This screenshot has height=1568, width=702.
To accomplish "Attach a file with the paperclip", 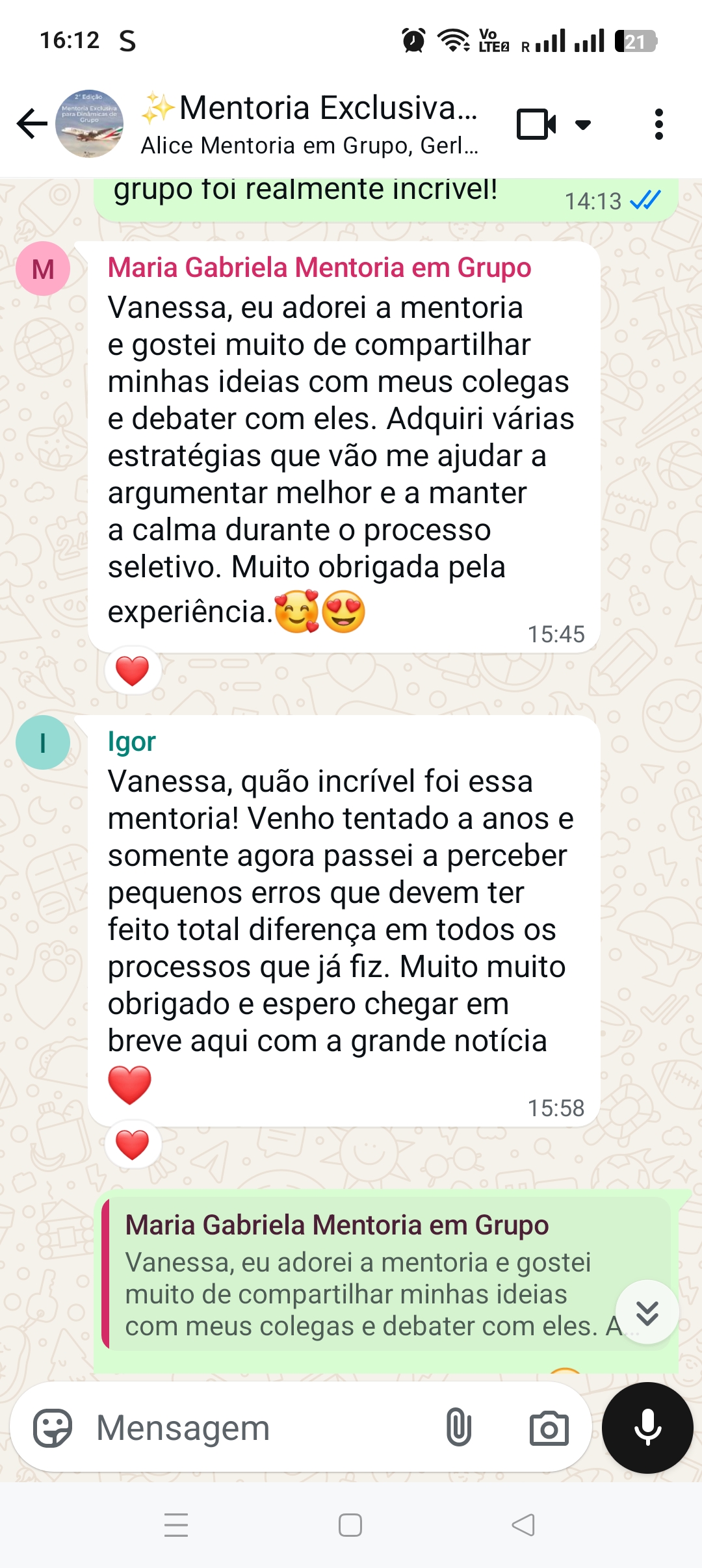I will pos(458,1428).
